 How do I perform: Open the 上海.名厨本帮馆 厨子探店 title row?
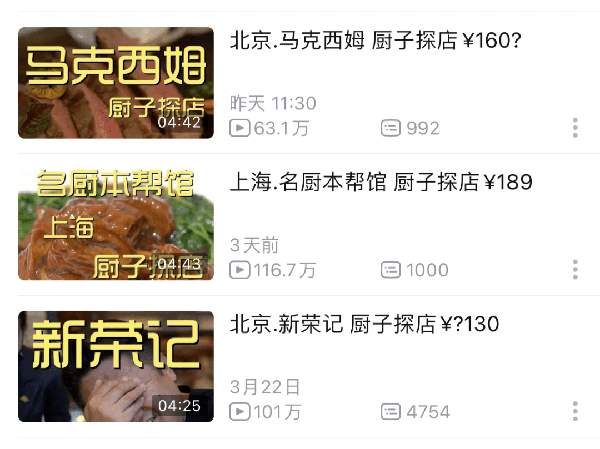pos(381,183)
